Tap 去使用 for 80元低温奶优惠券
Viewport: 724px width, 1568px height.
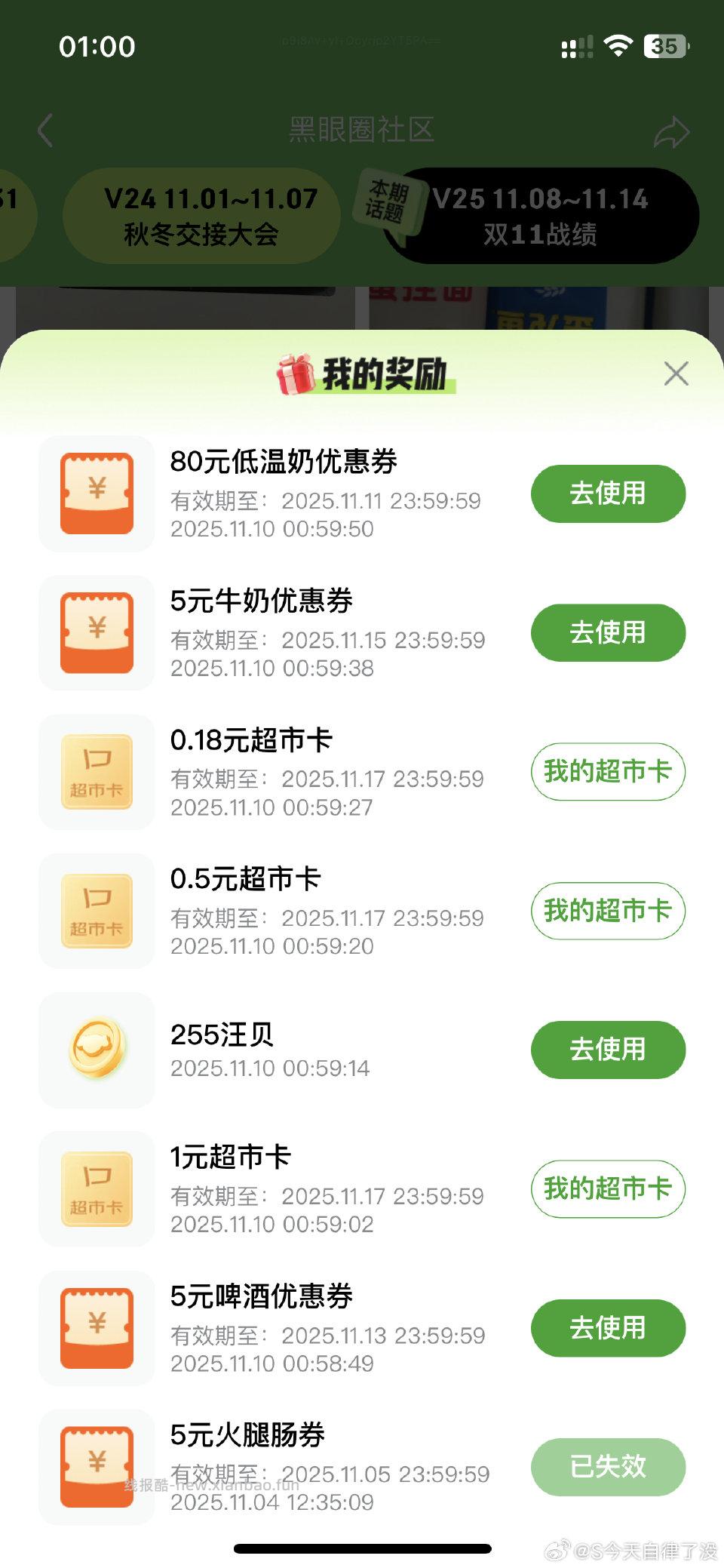tap(607, 492)
